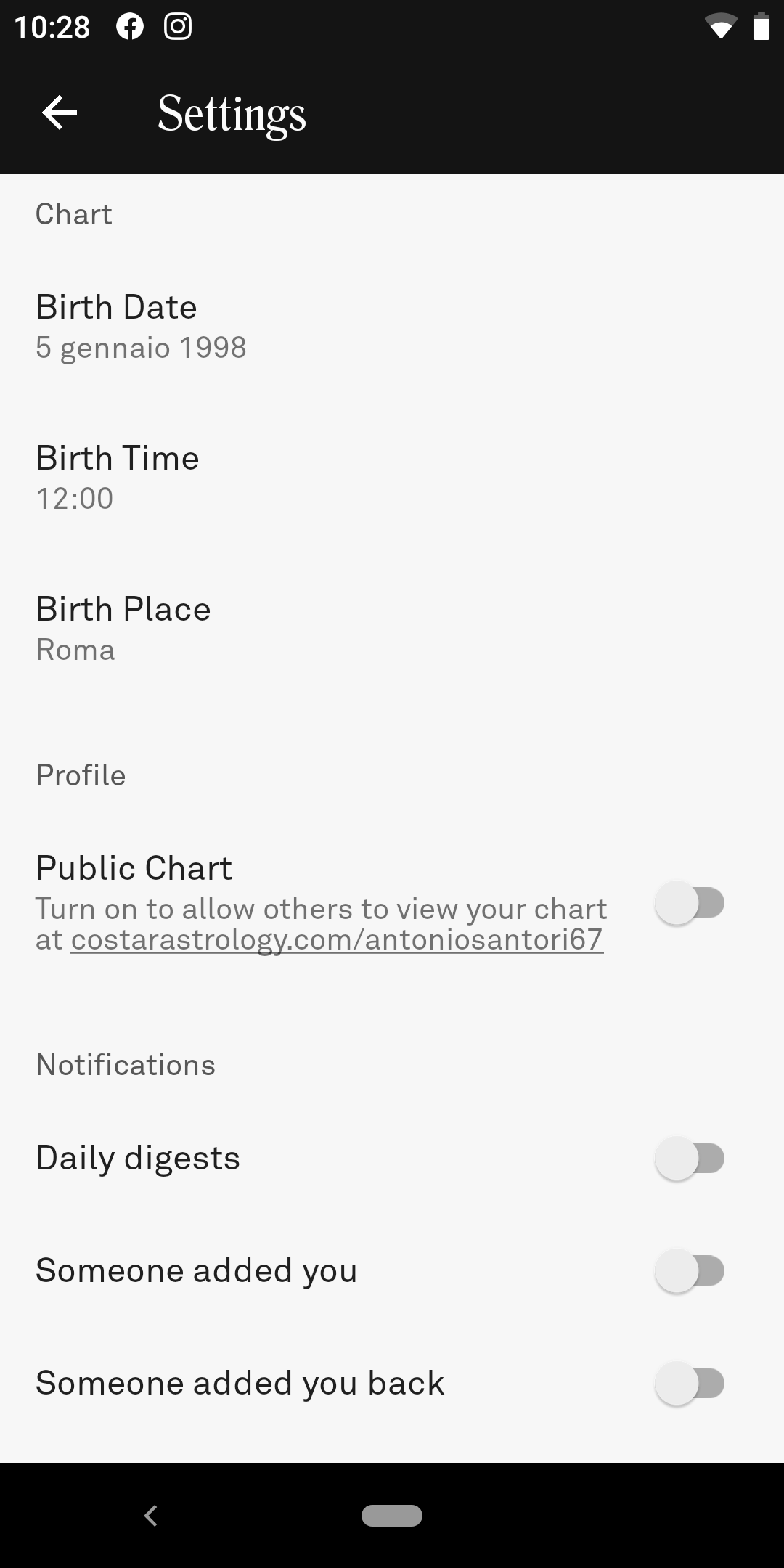784x1568 pixels.
Task: Tap the system back button
Action: coord(151,1516)
